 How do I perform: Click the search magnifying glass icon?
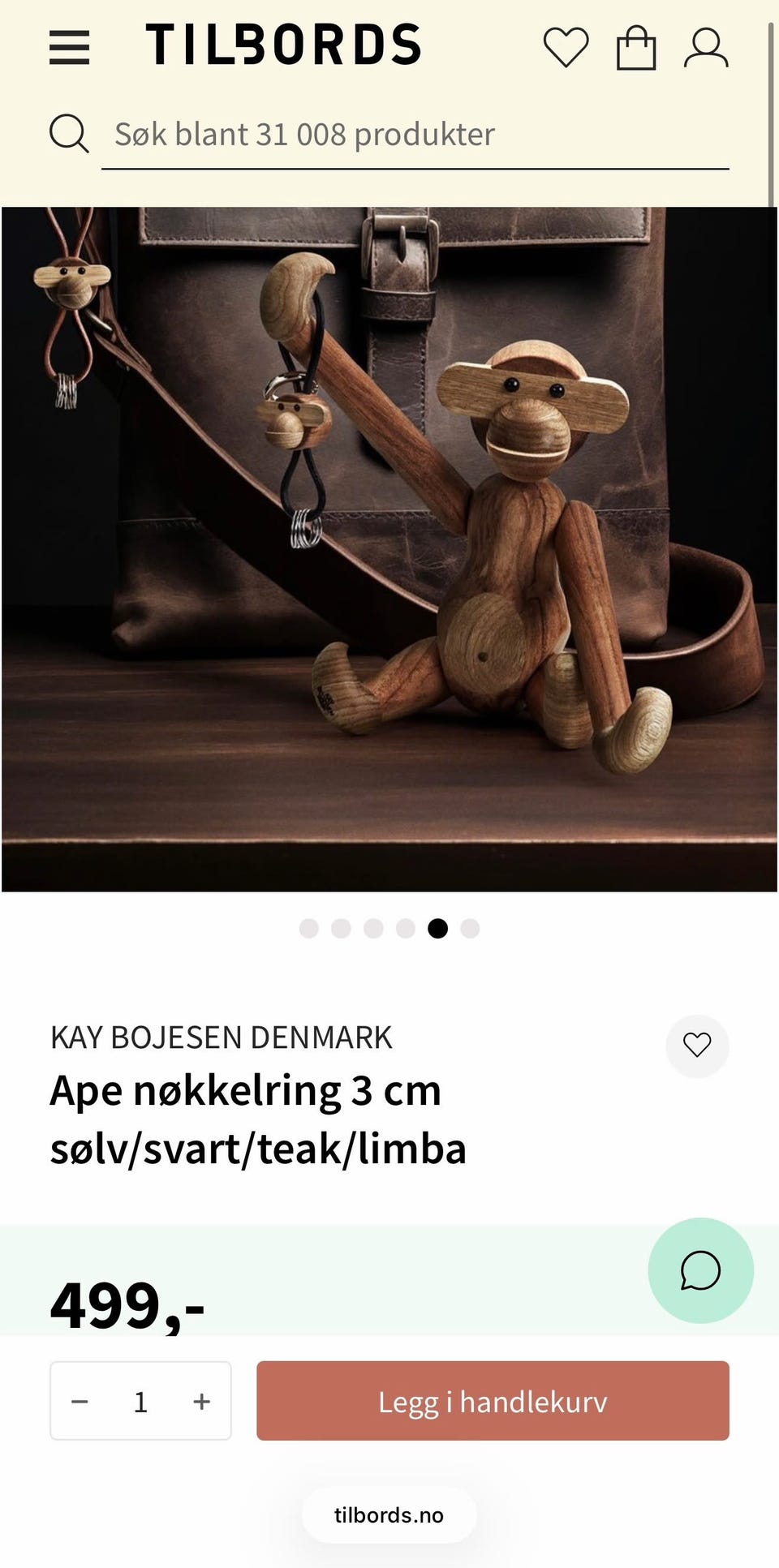click(x=69, y=134)
